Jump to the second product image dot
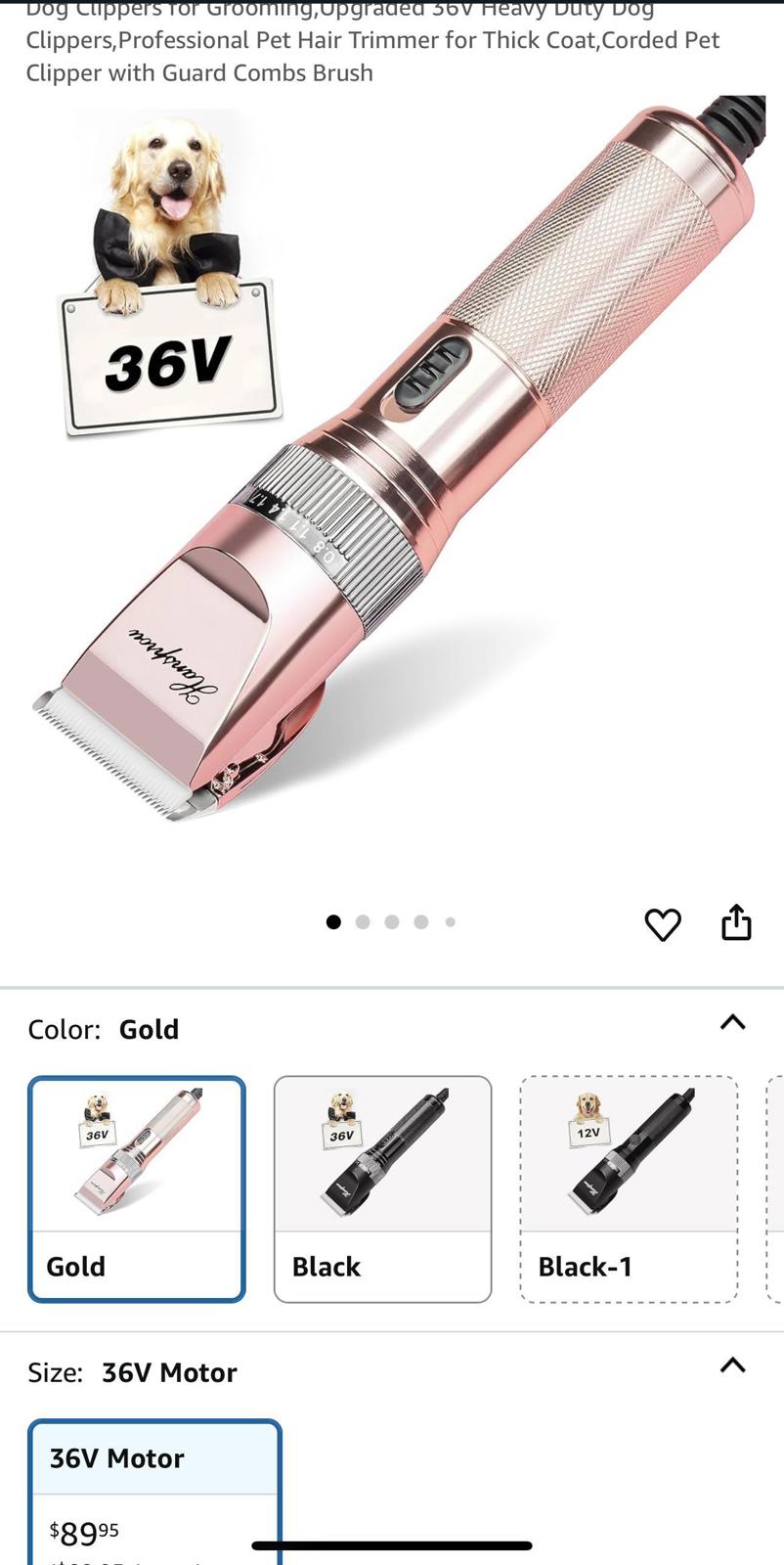The image size is (784, 1565). click(x=363, y=922)
